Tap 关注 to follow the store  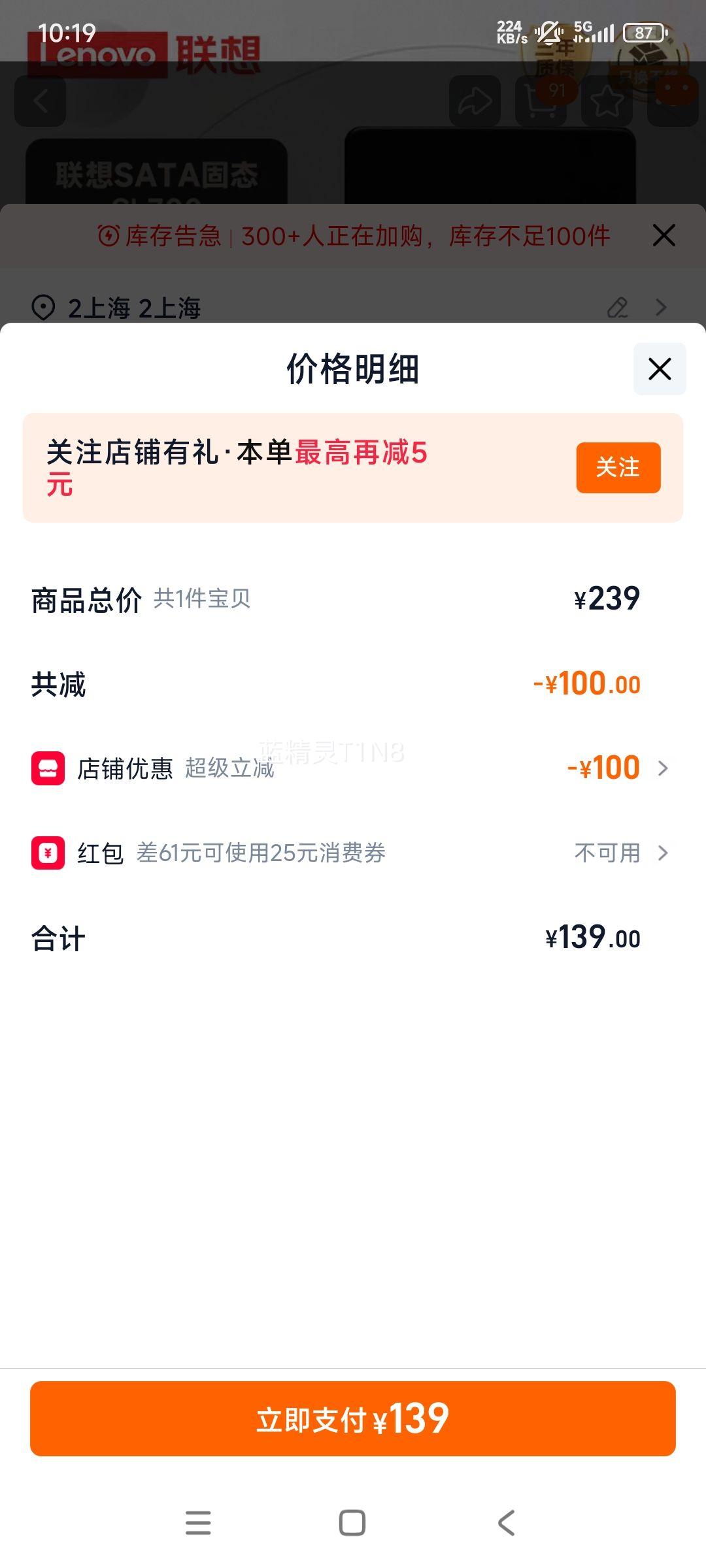[x=618, y=466]
